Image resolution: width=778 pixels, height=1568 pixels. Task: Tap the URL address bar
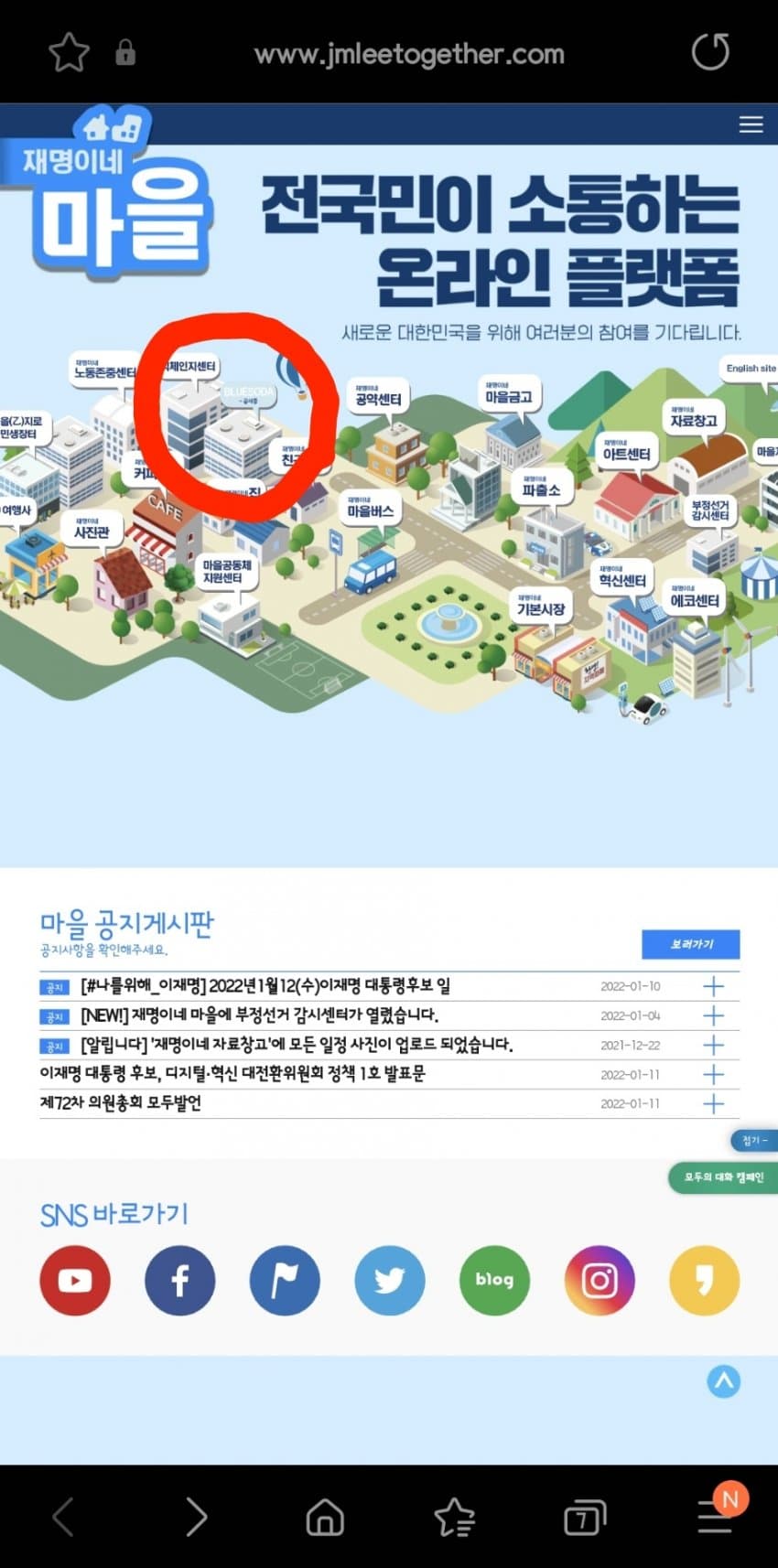(x=409, y=54)
